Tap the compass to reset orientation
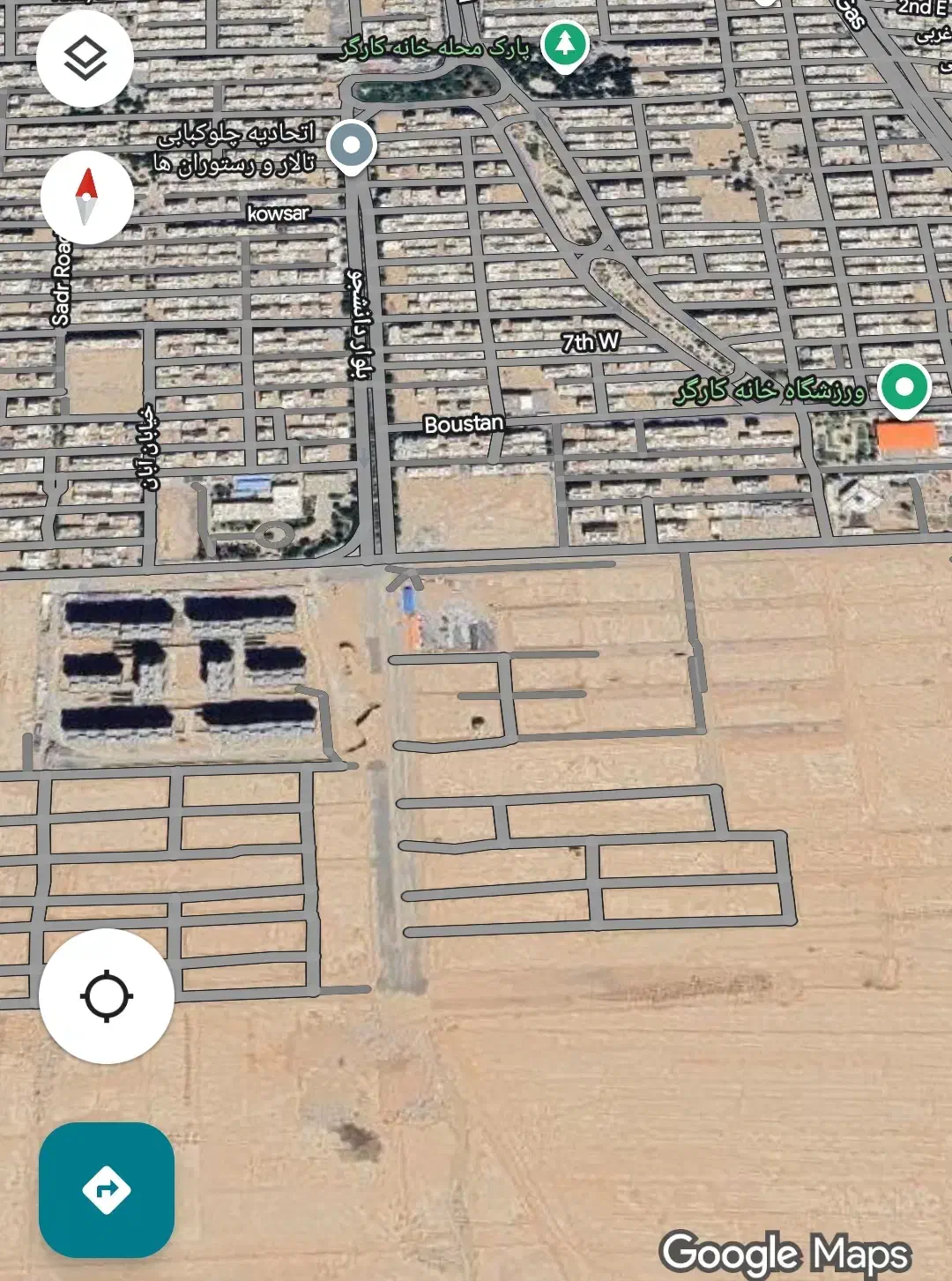The image size is (952, 1281). 86,197
